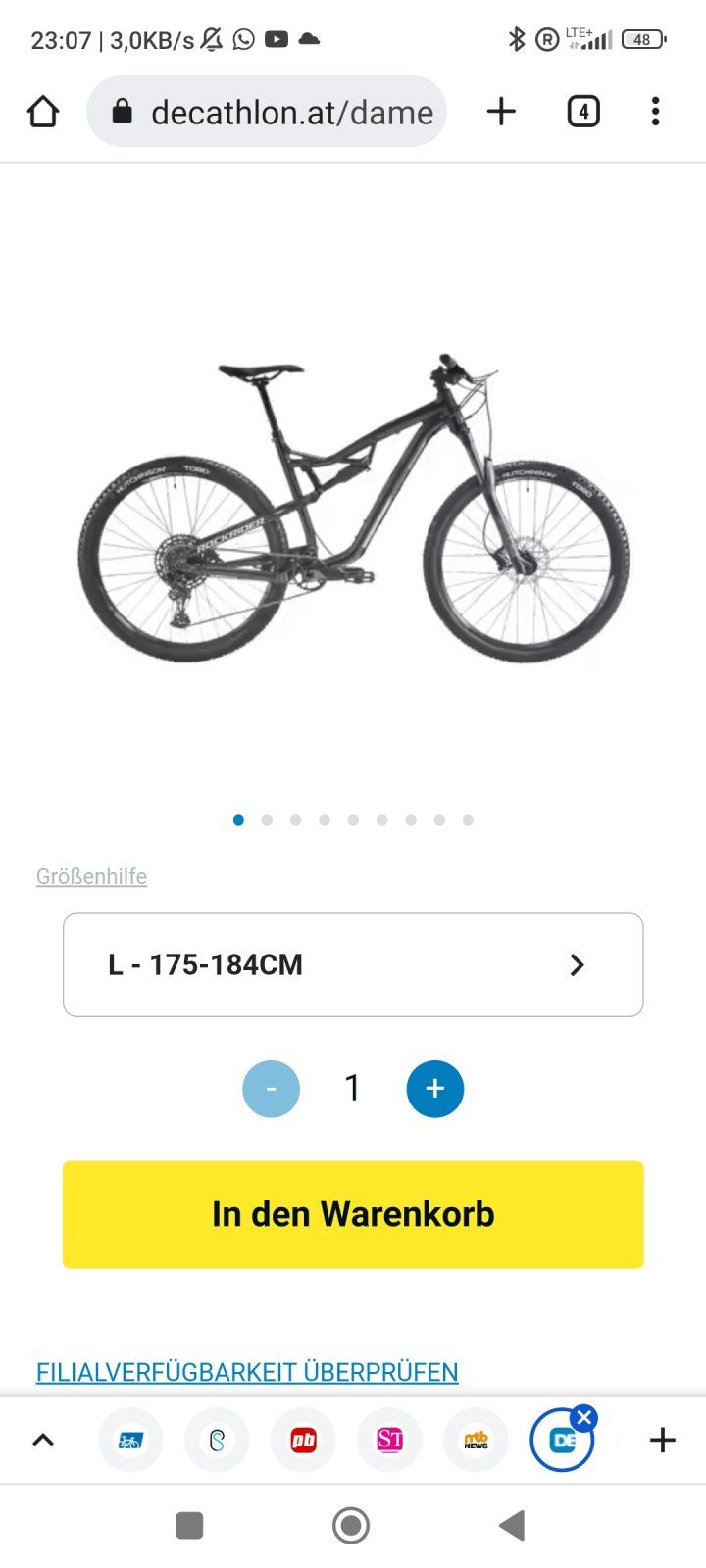The height and width of the screenshot is (1568, 706).
Task: Go to the browser home page
Action: coord(43,112)
